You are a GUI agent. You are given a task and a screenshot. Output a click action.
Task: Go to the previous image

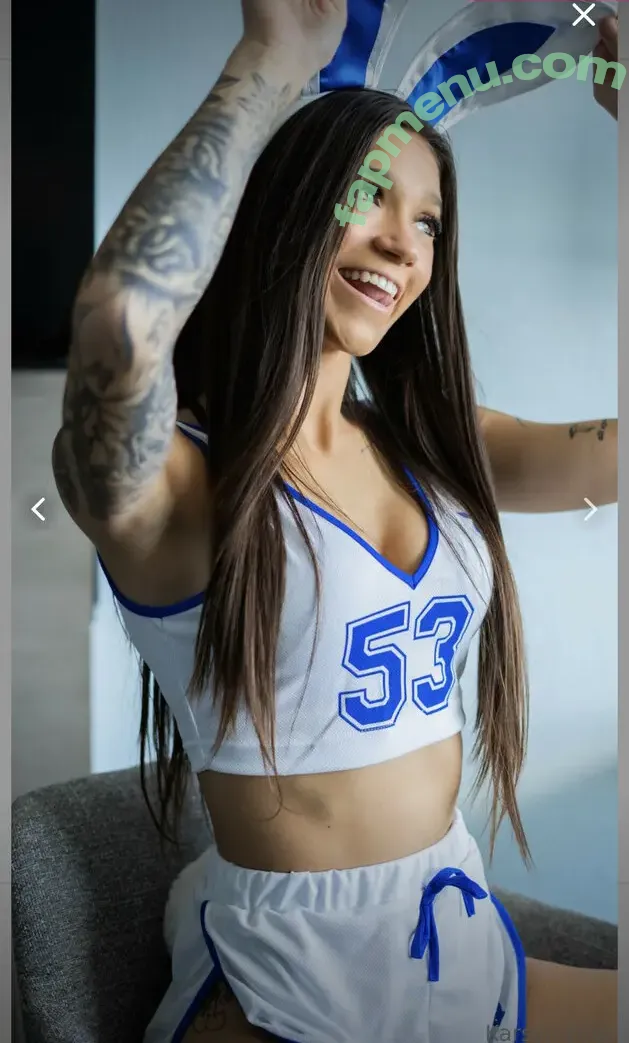tap(38, 509)
